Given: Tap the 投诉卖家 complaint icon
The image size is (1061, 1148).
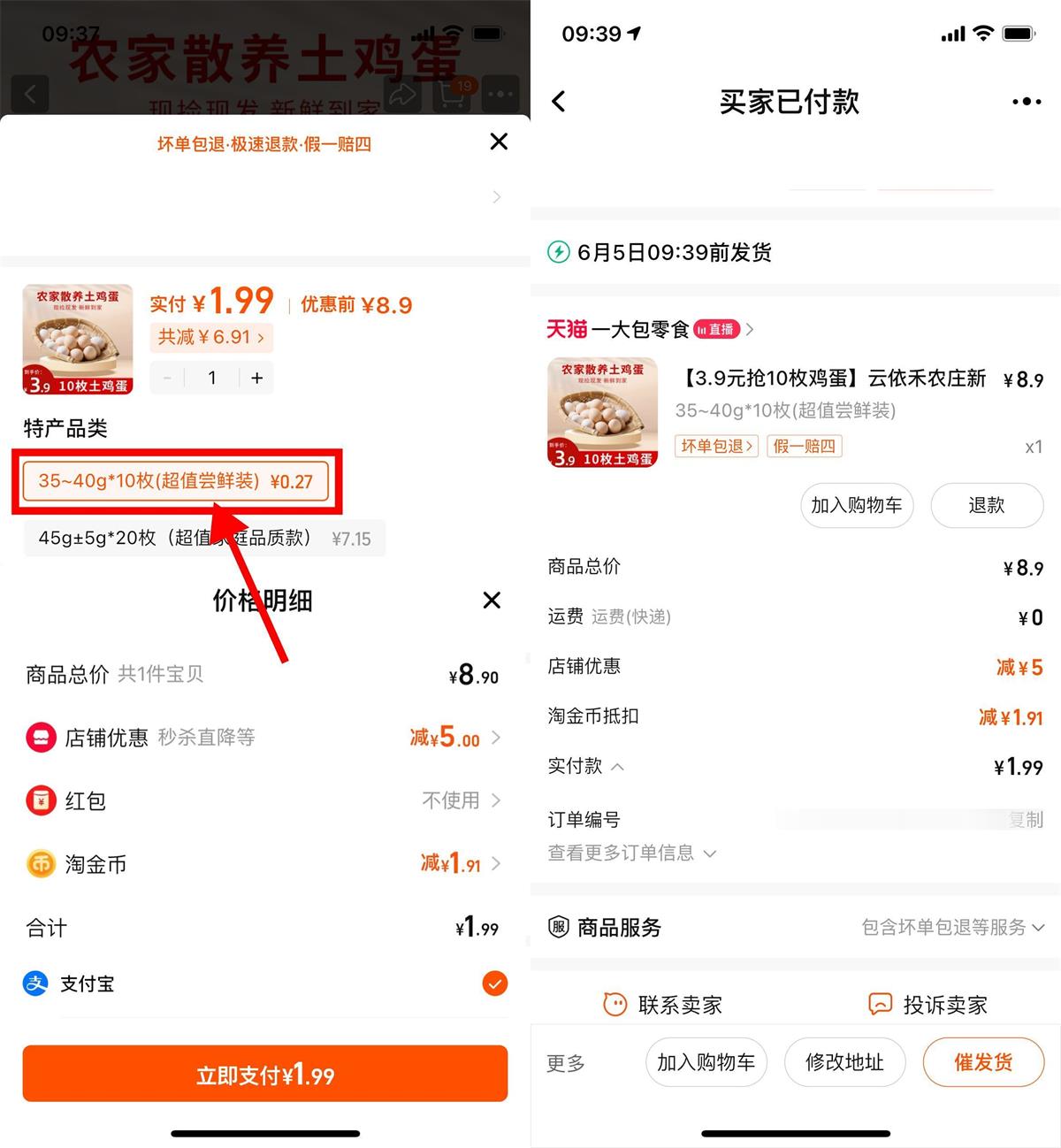Looking at the screenshot, I should (879, 1004).
